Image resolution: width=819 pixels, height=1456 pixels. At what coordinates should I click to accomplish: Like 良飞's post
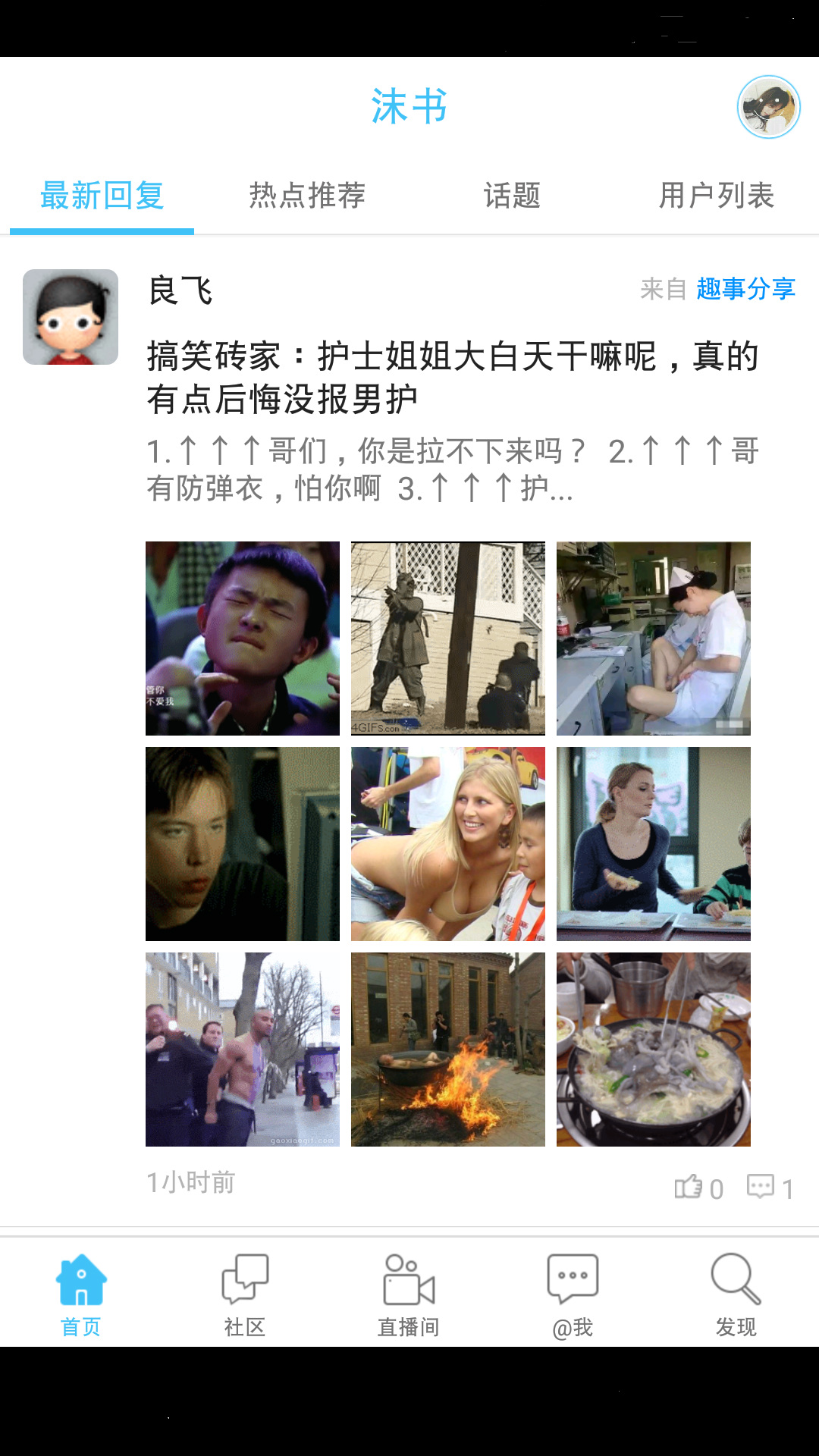click(x=698, y=1188)
